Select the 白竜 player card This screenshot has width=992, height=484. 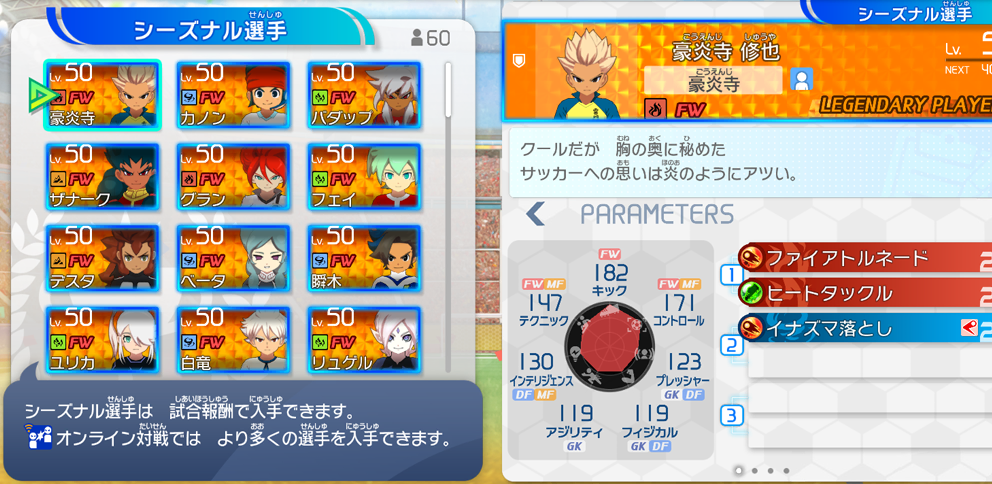pyautogui.click(x=233, y=340)
